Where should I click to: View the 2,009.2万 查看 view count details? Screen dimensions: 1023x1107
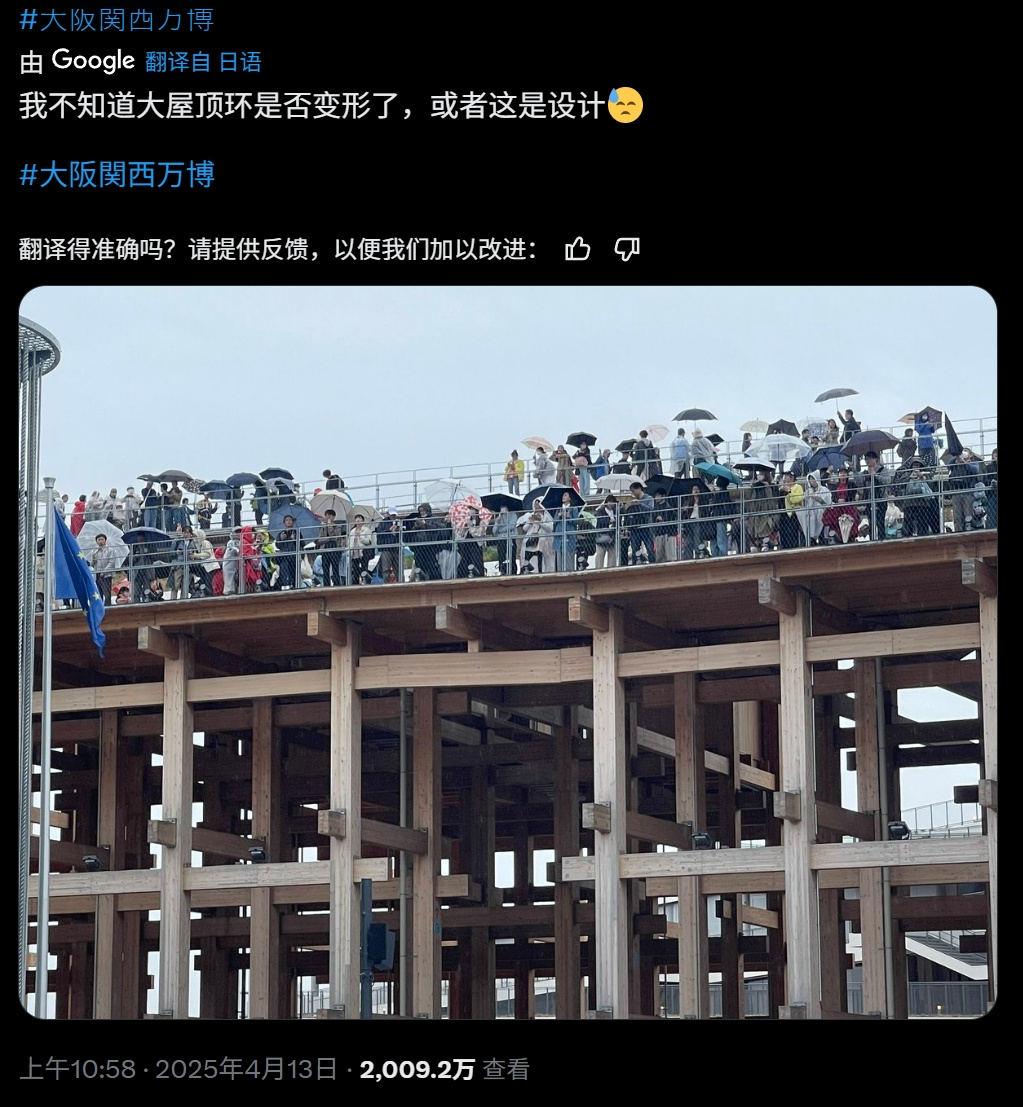[x=444, y=1069]
